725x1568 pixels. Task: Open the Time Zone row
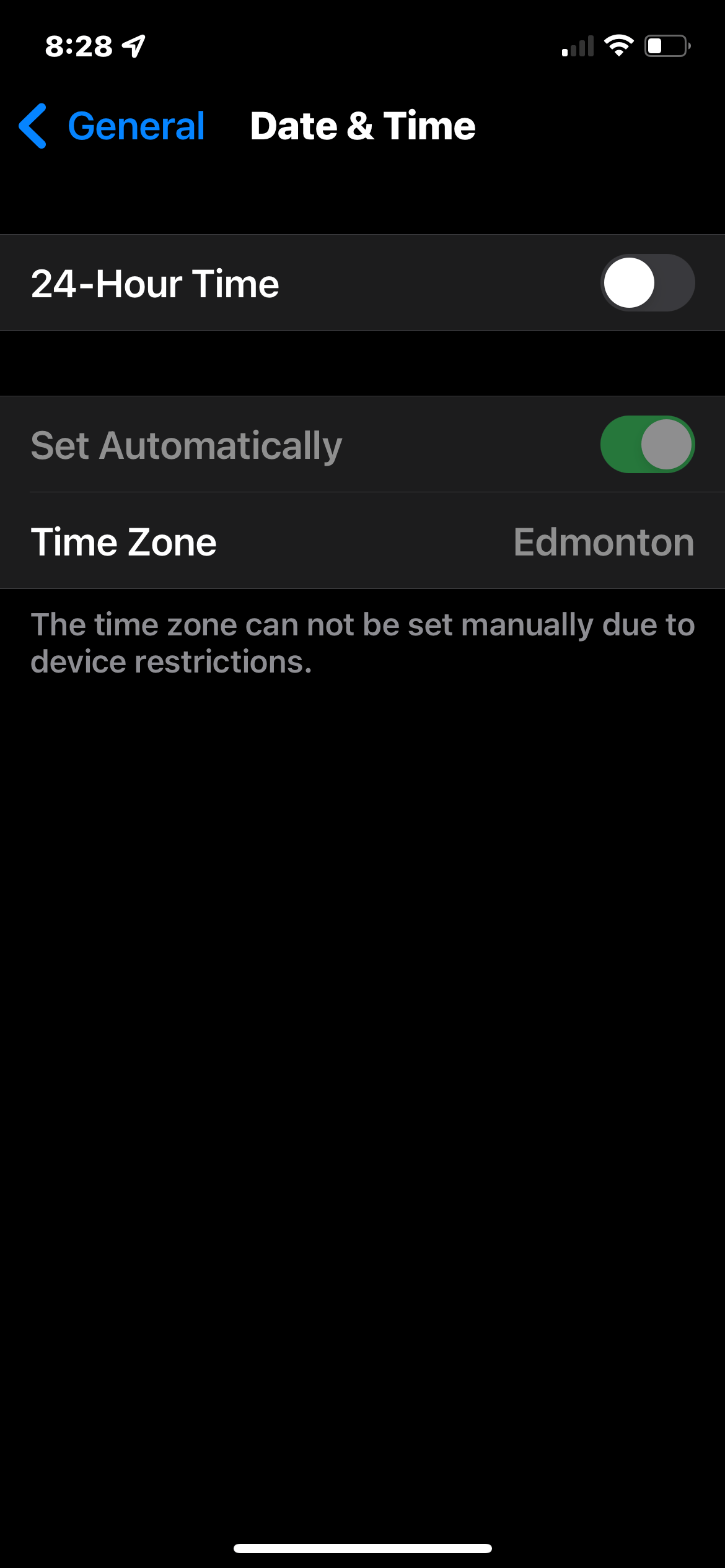tap(362, 542)
